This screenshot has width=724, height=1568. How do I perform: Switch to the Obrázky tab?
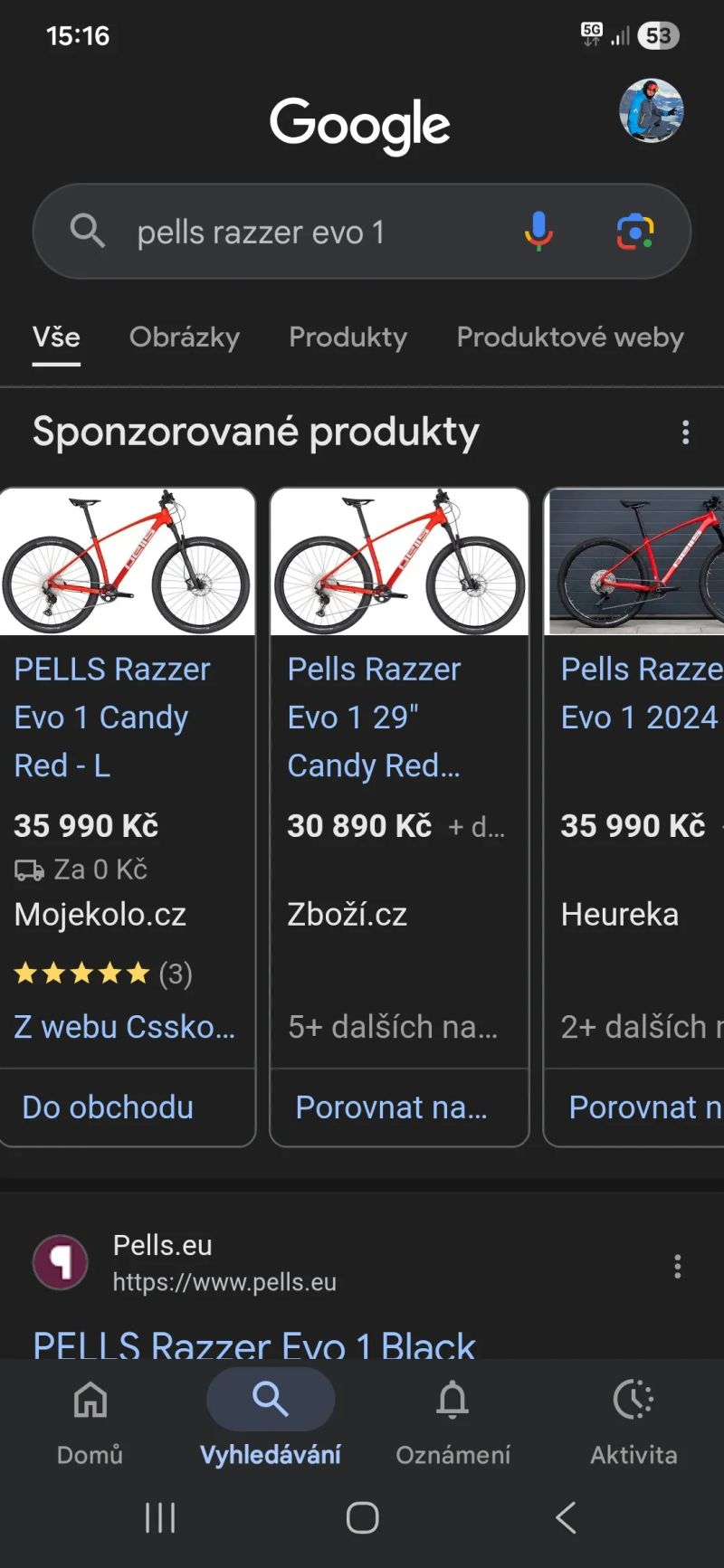point(185,337)
